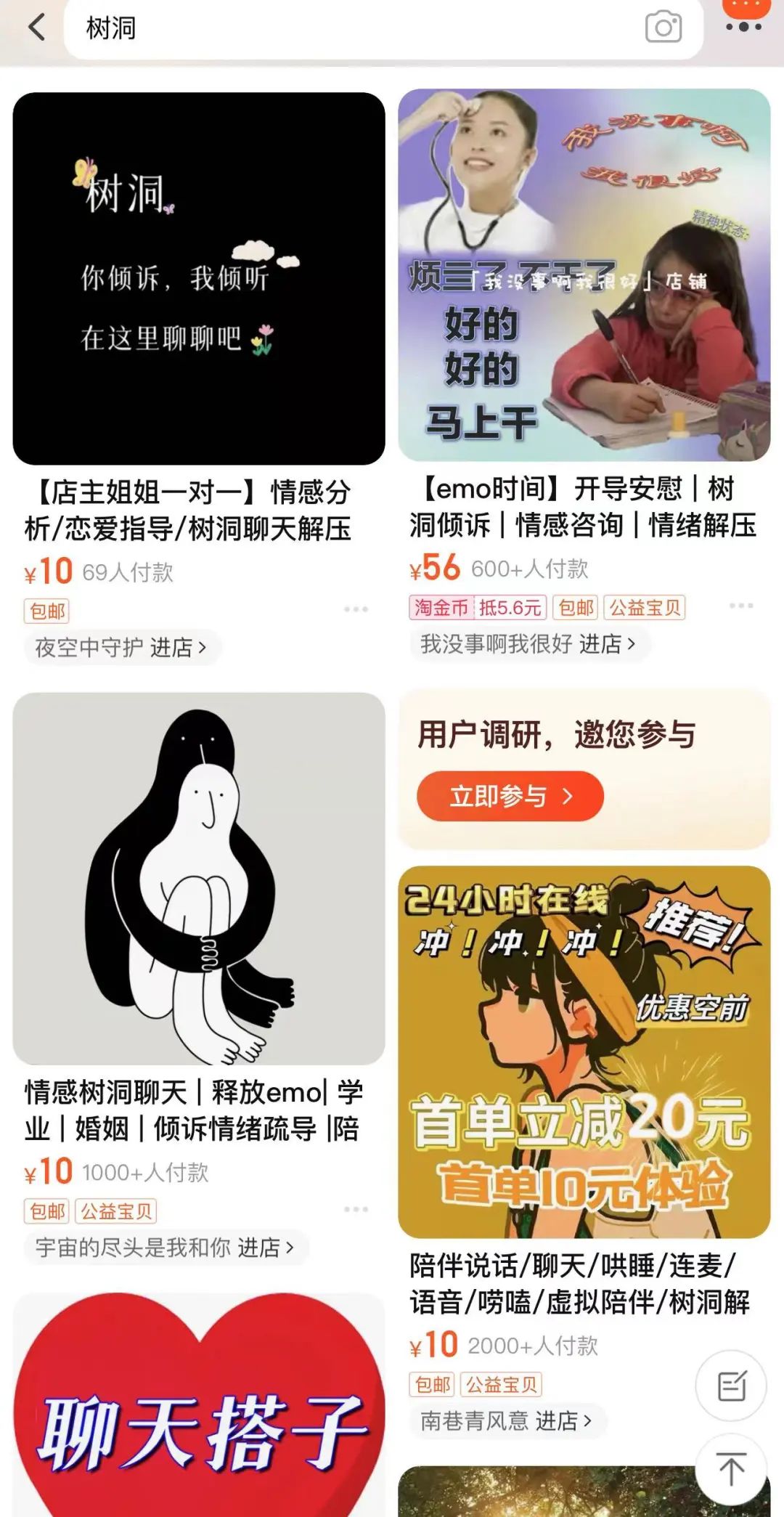The height and width of the screenshot is (1517, 784).
Task: Go back with the top-left arrow
Action: pyautogui.click(x=36, y=28)
